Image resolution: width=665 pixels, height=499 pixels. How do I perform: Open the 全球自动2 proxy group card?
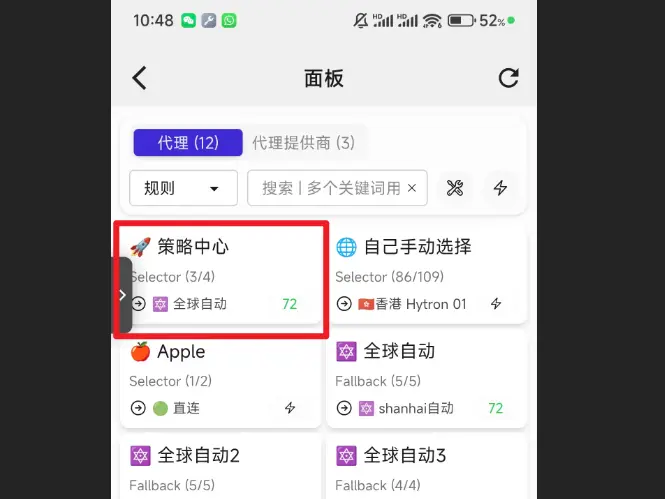coord(221,468)
